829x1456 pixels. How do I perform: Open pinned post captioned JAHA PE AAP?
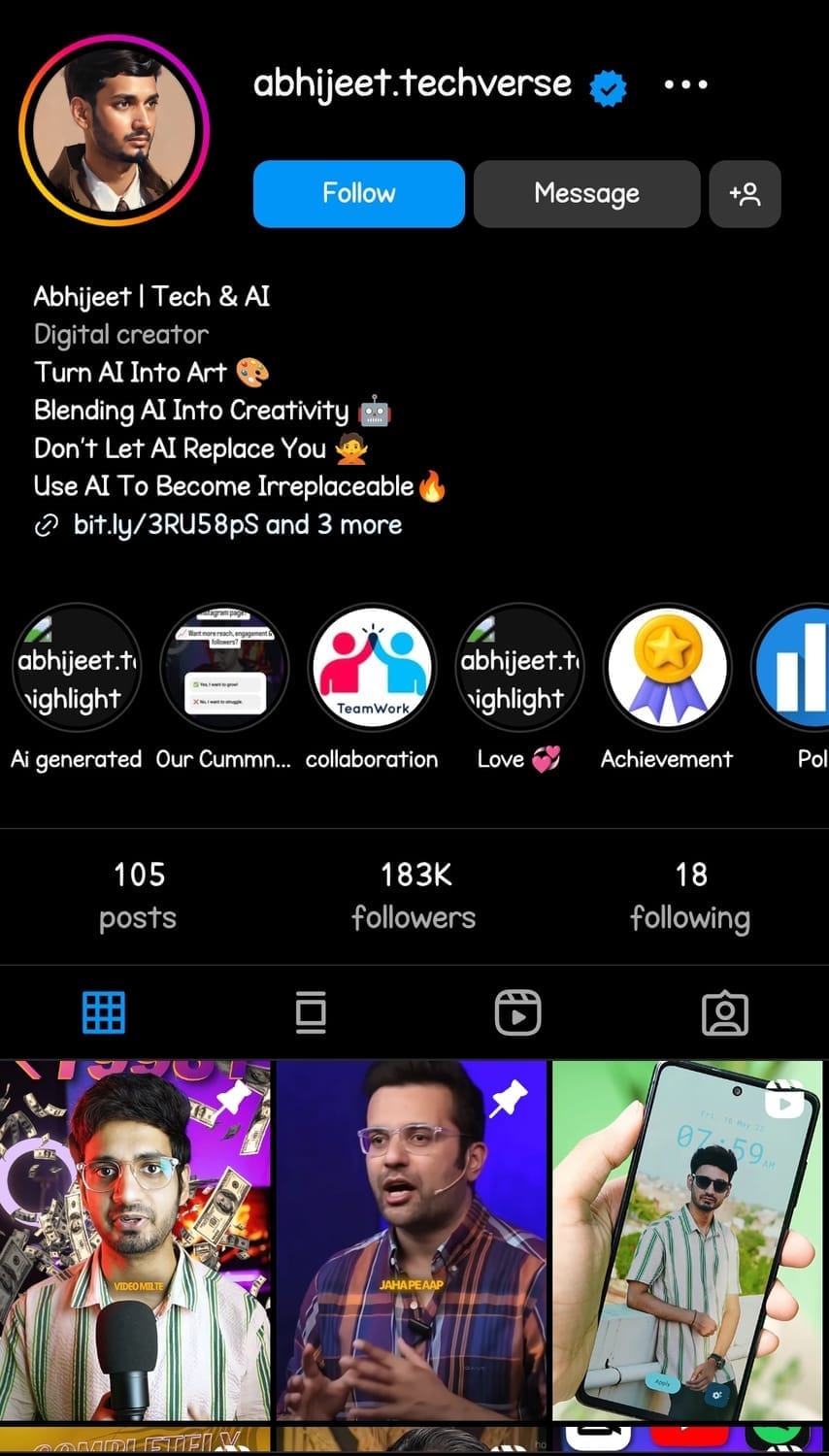tap(412, 1242)
